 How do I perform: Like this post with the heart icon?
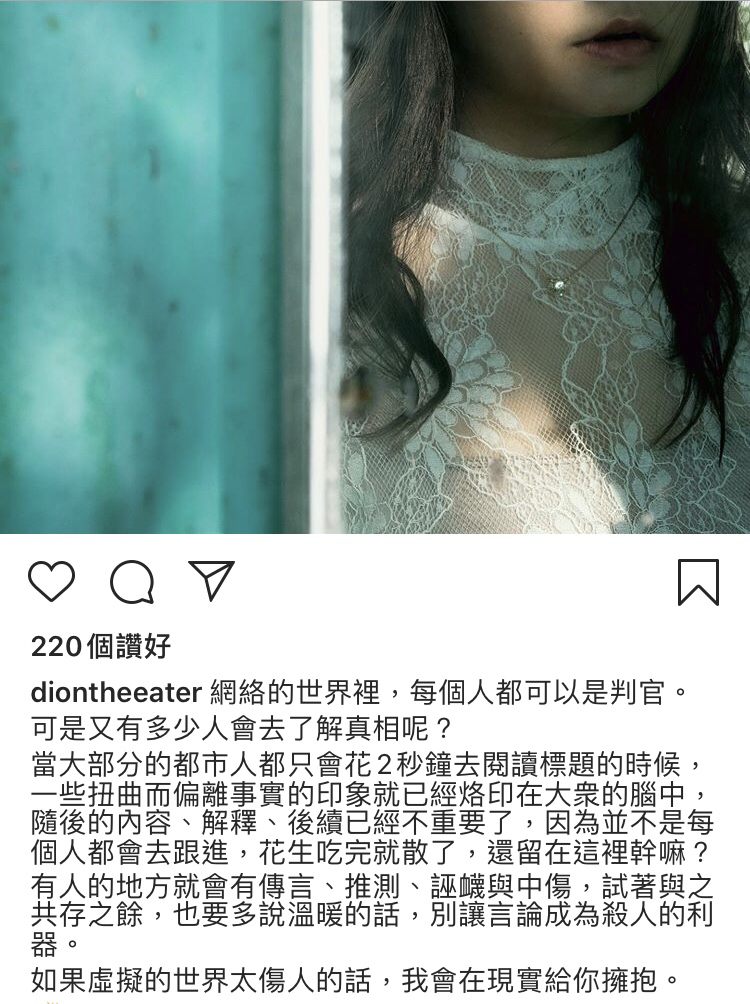(51, 582)
